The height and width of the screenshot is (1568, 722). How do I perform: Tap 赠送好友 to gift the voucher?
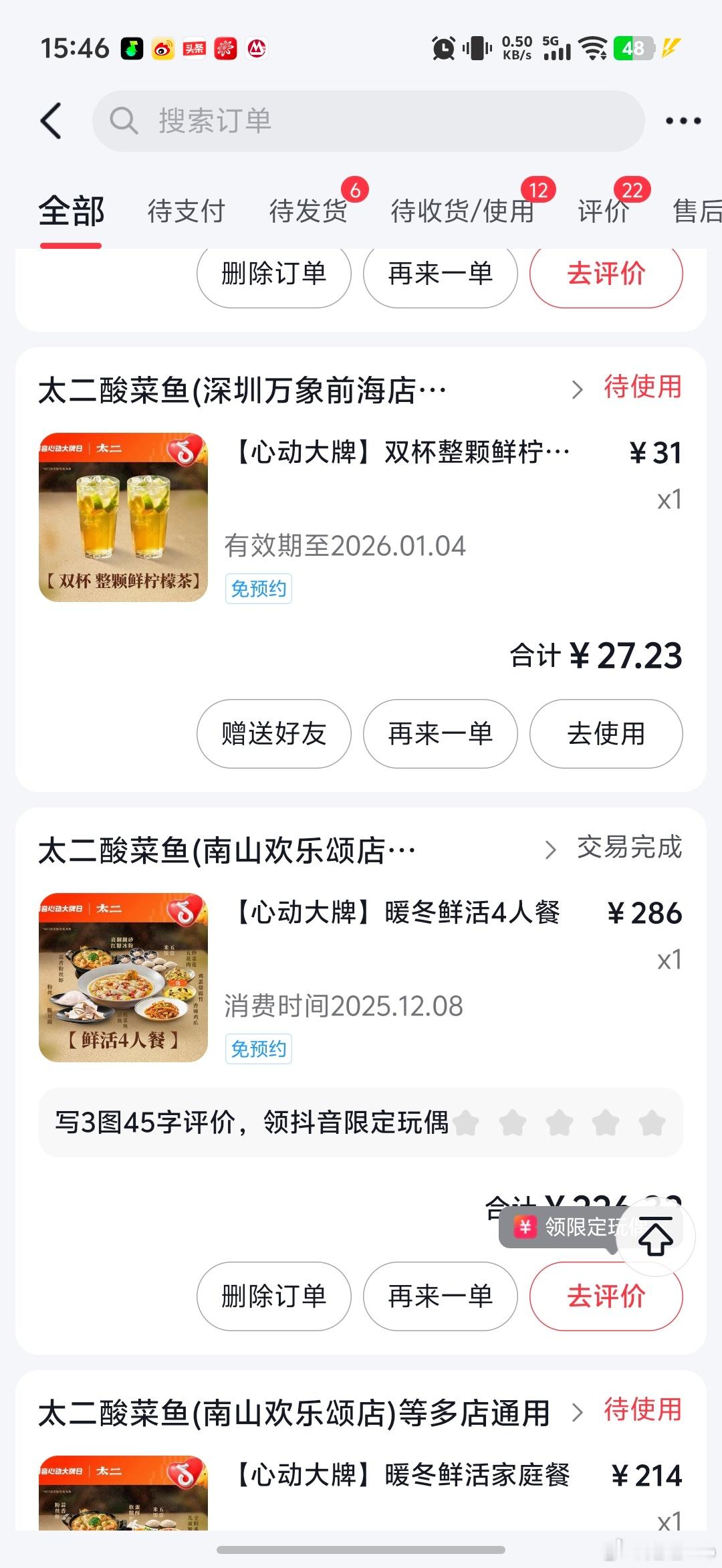click(x=273, y=733)
